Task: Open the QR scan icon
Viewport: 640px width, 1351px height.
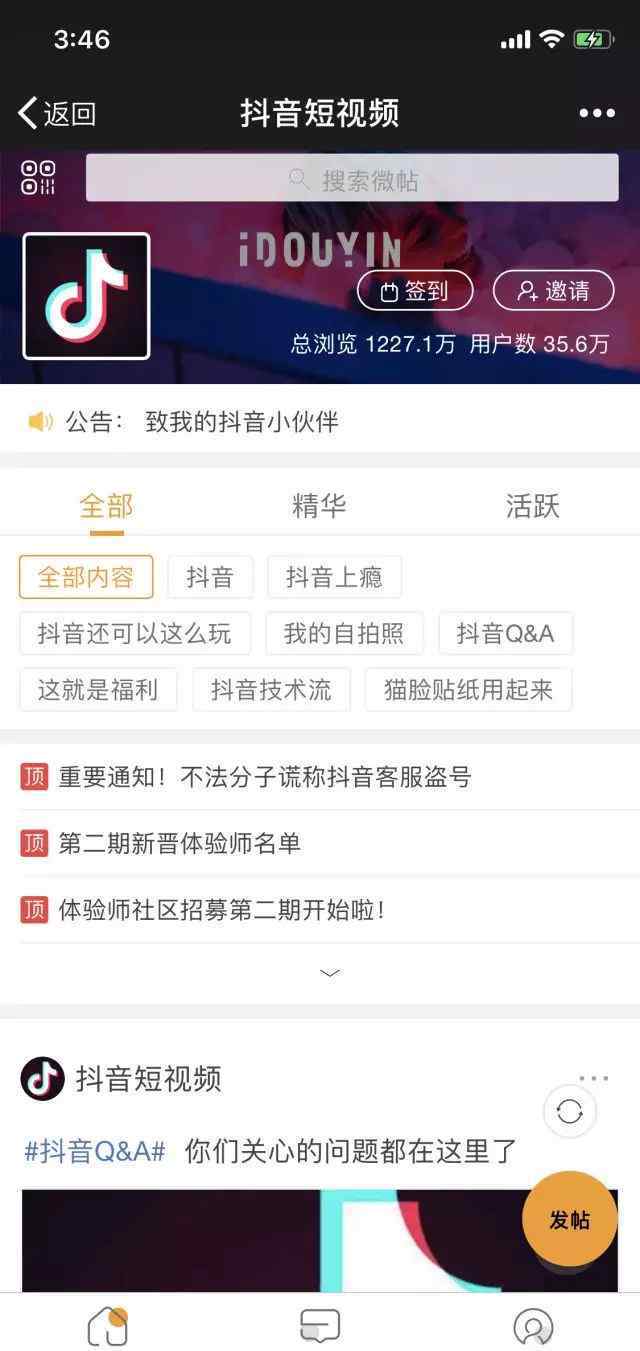Action: 38,178
